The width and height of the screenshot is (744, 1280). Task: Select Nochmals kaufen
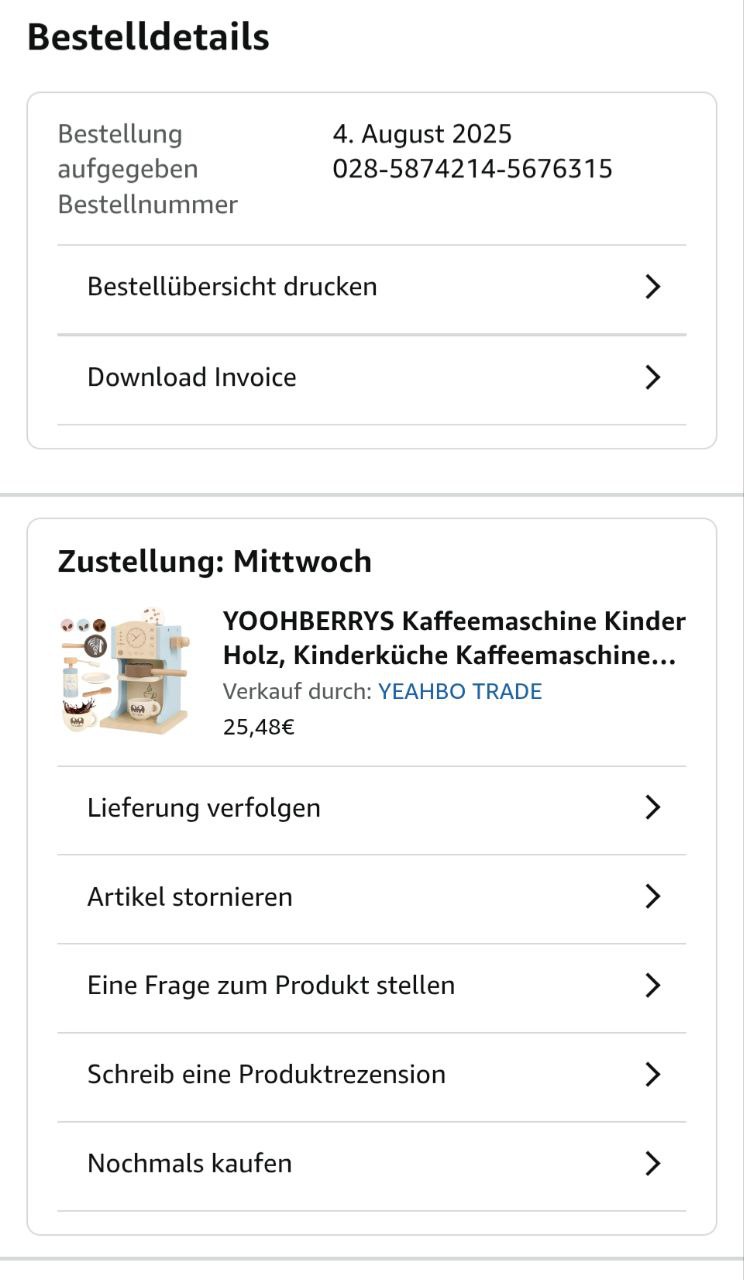click(x=371, y=1164)
